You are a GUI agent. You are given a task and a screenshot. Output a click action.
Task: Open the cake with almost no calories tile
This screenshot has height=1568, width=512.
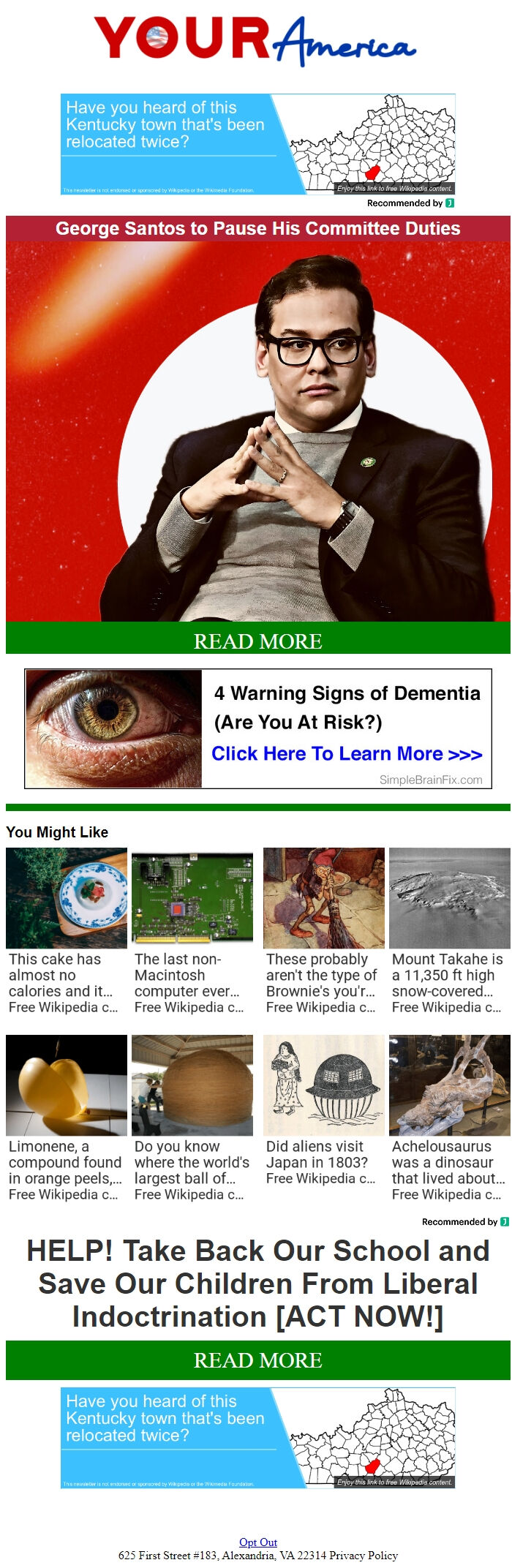tap(66, 930)
